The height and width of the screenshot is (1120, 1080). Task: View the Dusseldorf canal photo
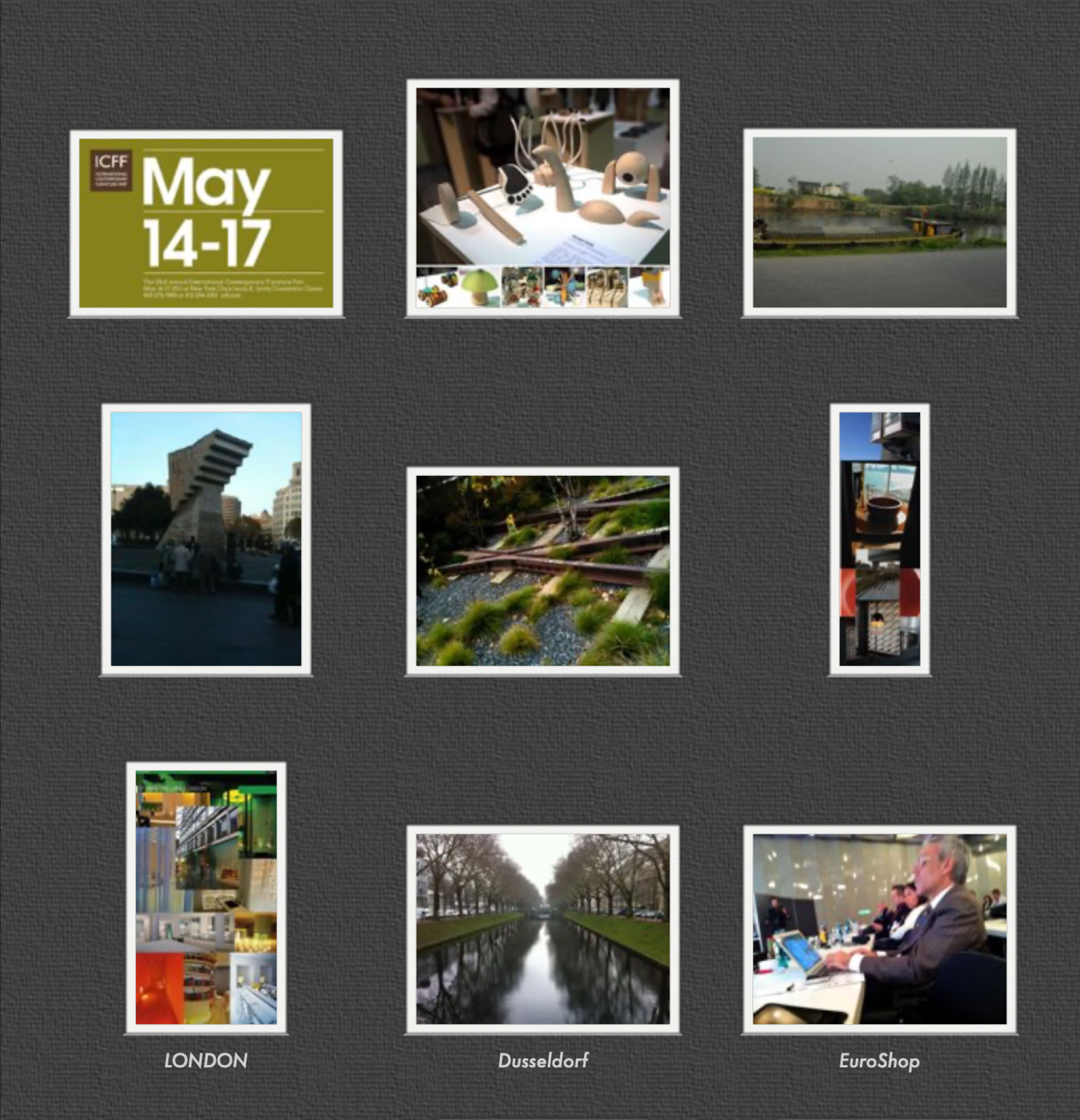(543, 929)
